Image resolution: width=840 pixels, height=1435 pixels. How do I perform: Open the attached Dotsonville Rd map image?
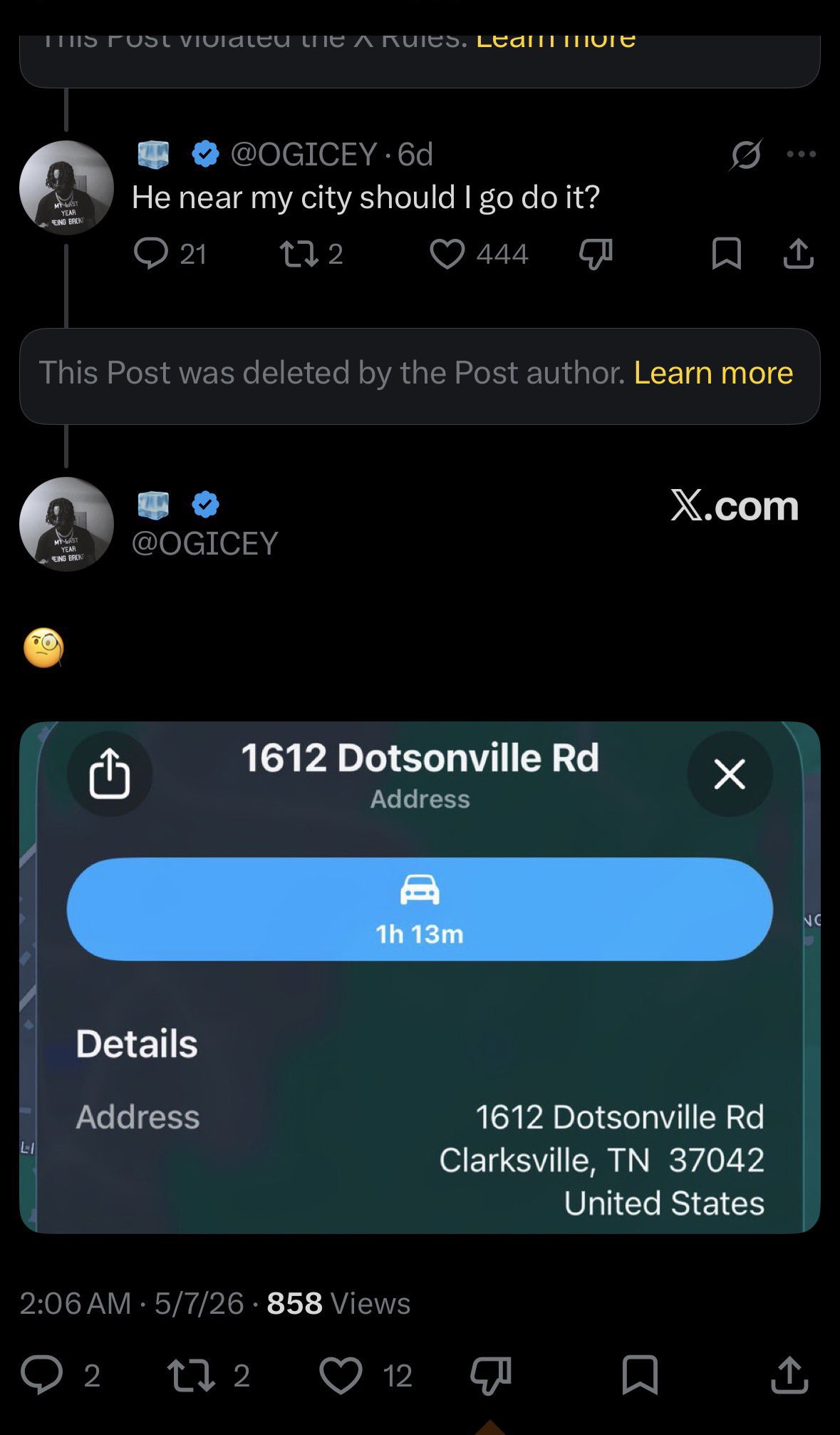[x=420, y=977]
